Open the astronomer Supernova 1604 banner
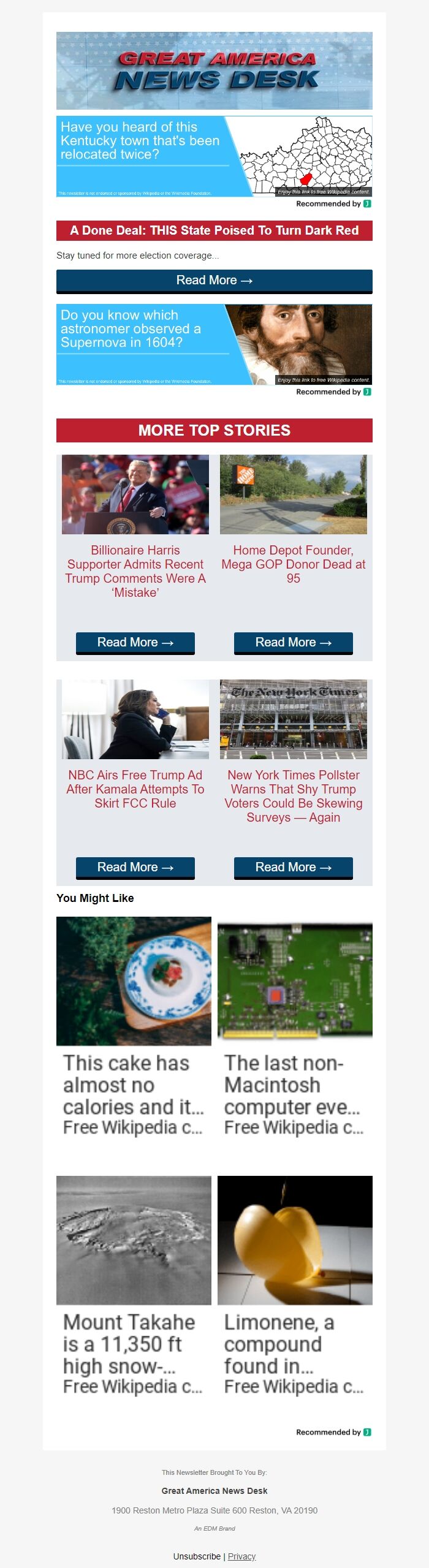This screenshot has height=1568, width=429. [214, 344]
